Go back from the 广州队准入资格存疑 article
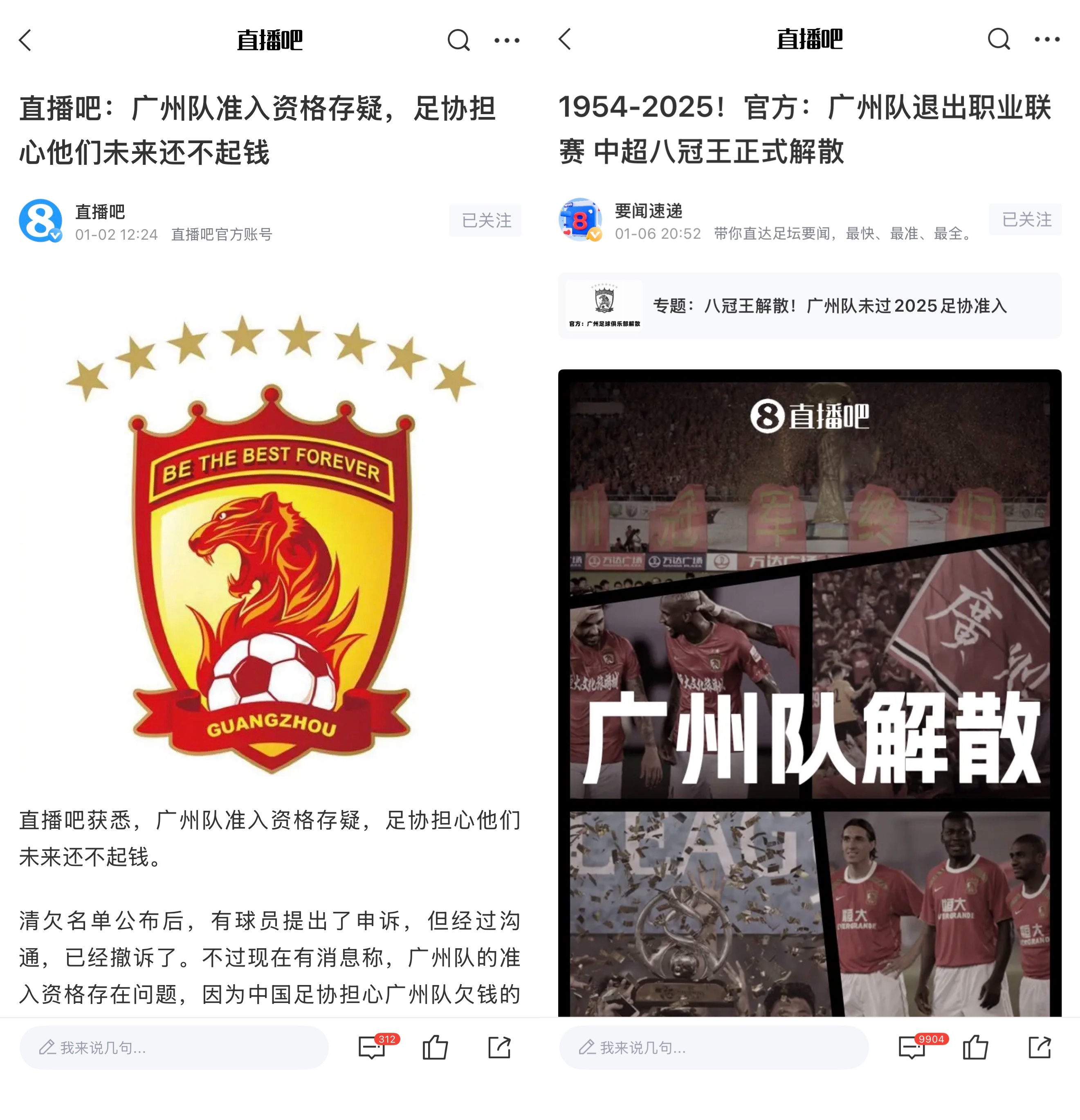1080x1120 pixels. tap(26, 40)
